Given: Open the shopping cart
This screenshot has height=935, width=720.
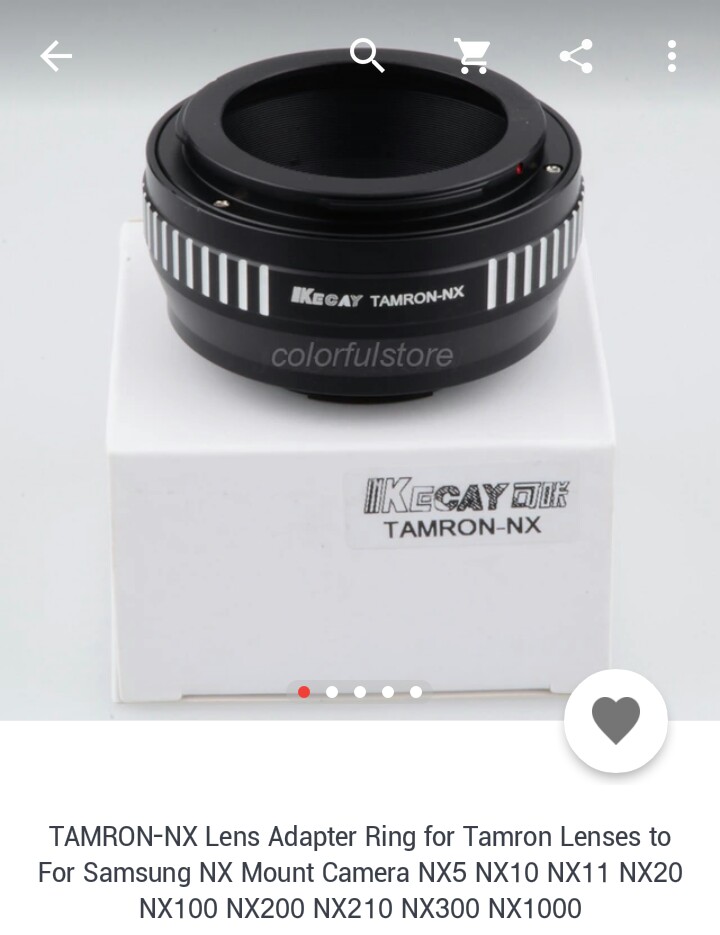Looking at the screenshot, I should 471,56.
